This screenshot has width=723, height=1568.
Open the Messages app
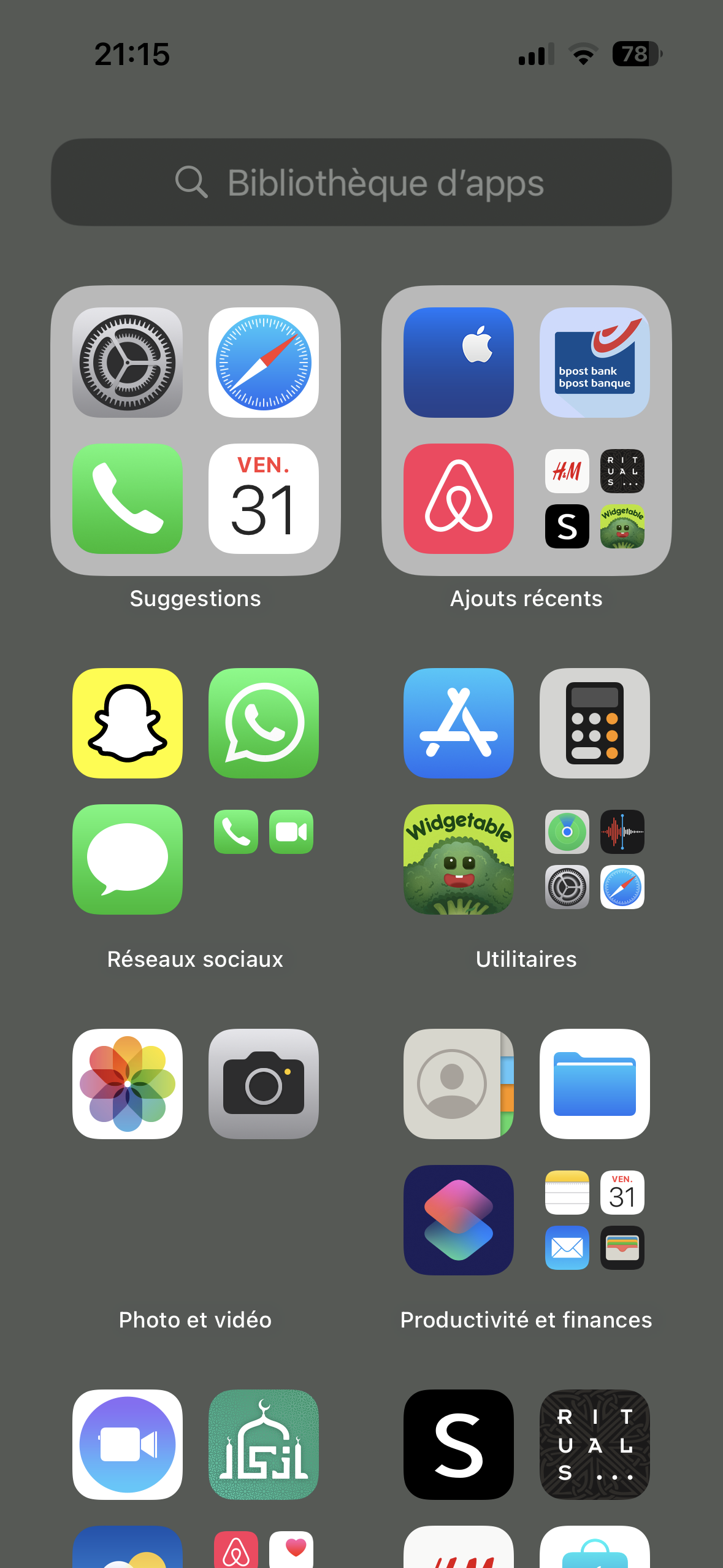coord(128,859)
